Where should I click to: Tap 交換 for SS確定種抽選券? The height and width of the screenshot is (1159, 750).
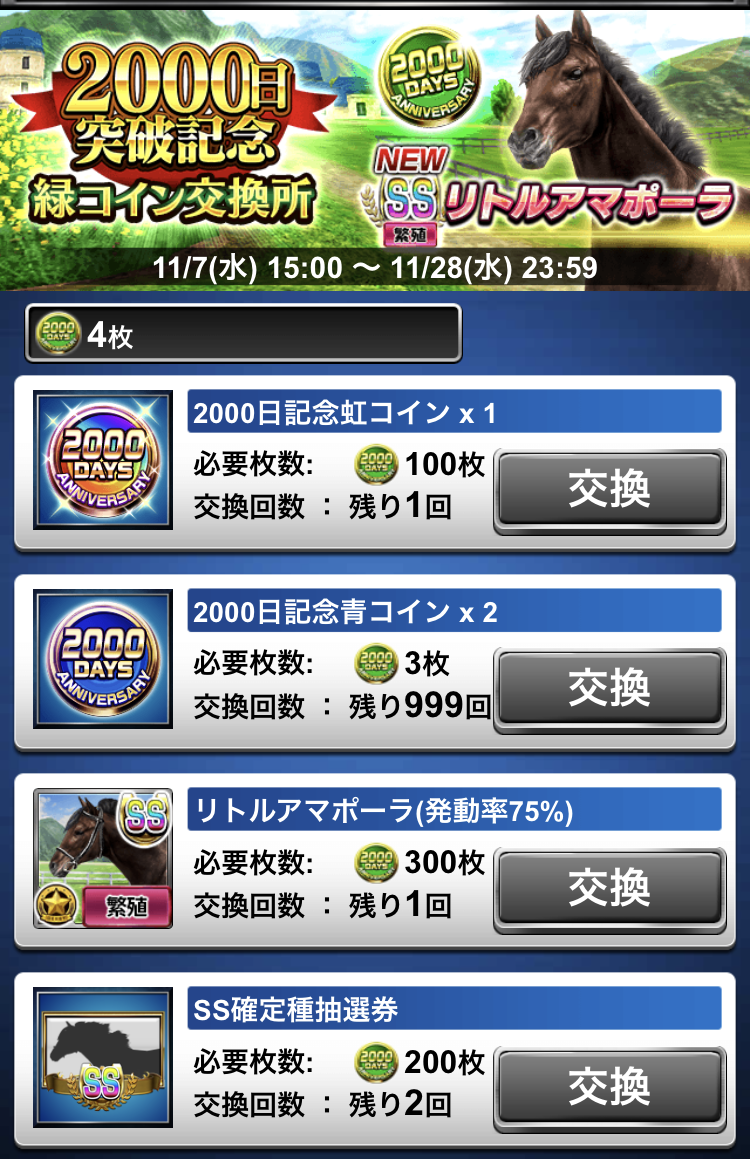click(x=609, y=1085)
